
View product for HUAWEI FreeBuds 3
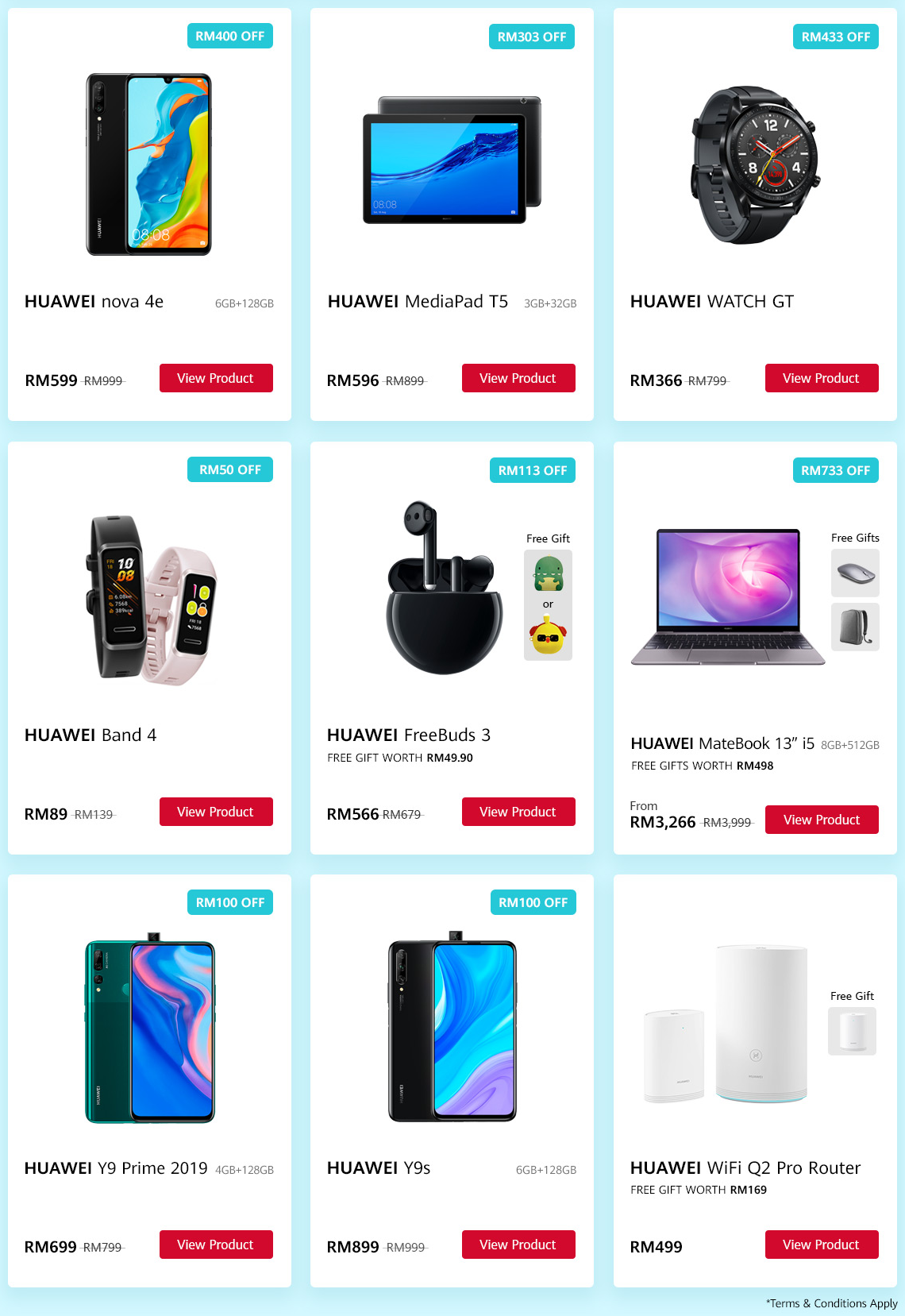tap(518, 812)
